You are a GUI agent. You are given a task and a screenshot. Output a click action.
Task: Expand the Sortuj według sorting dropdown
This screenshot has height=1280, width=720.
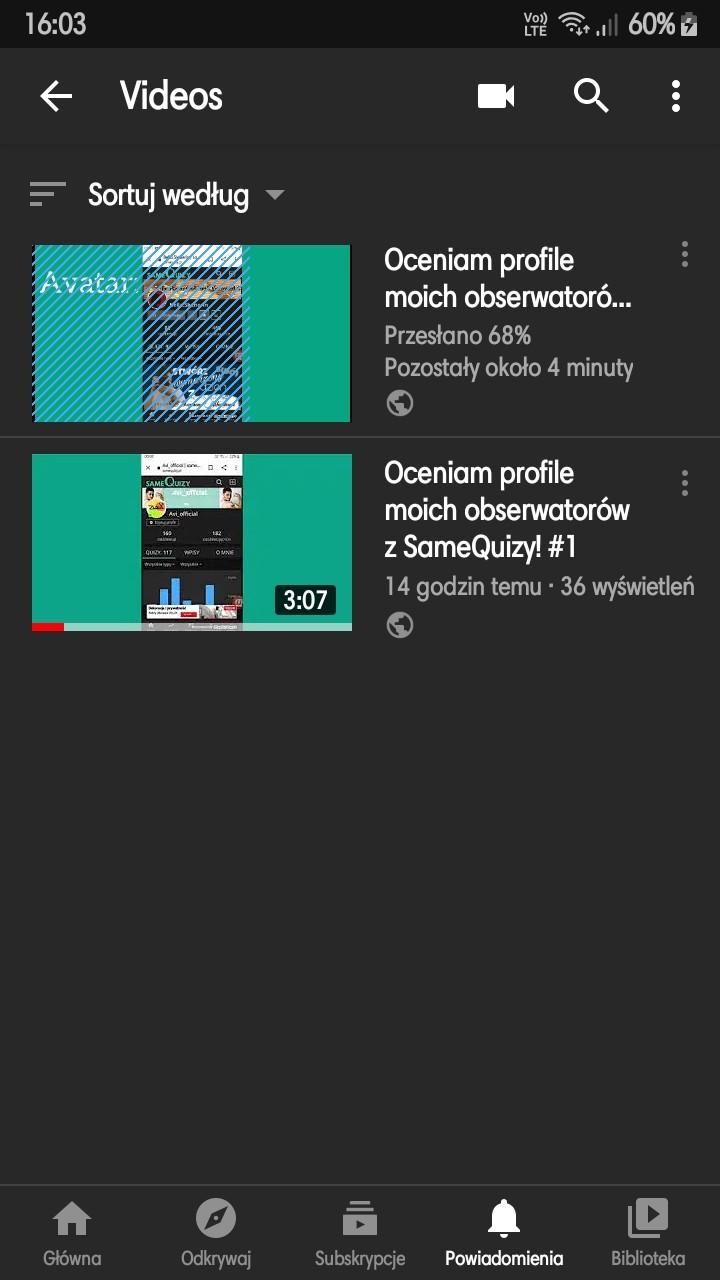pyautogui.click(x=185, y=195)
